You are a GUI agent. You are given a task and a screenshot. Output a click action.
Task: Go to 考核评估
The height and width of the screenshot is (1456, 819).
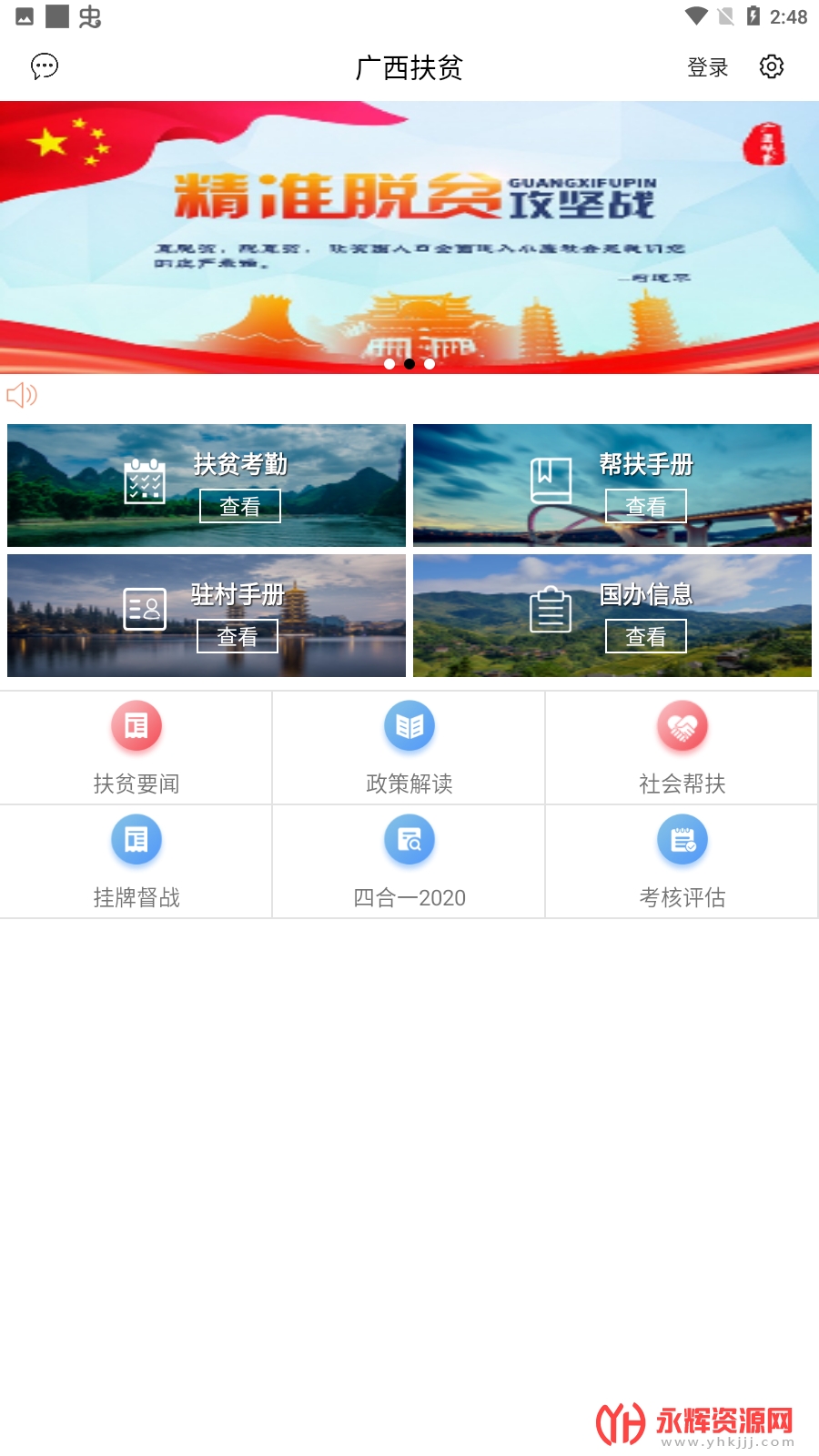point(682,862)
